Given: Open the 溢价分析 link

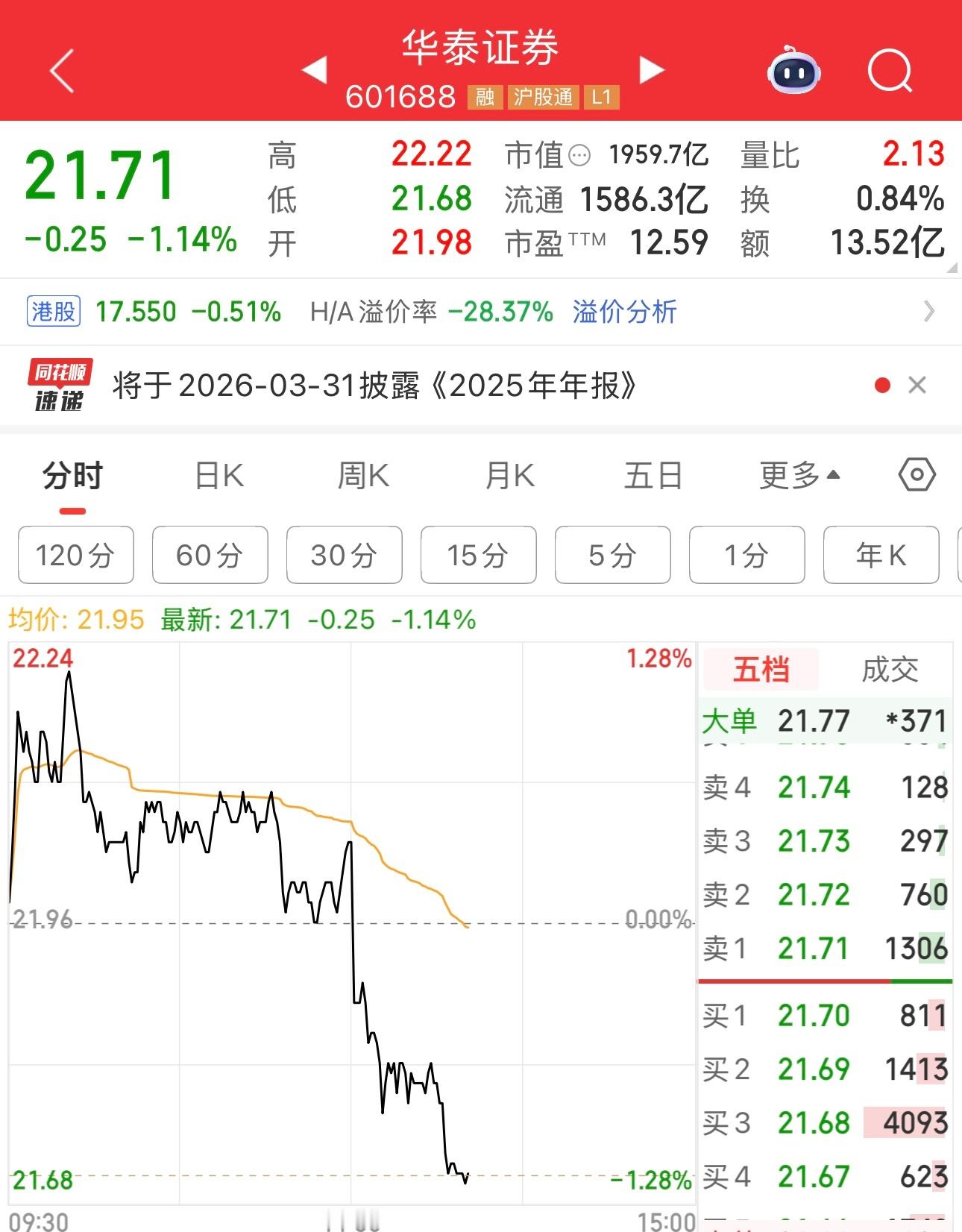Looking at the screenshot, I should tap(623, 312).
